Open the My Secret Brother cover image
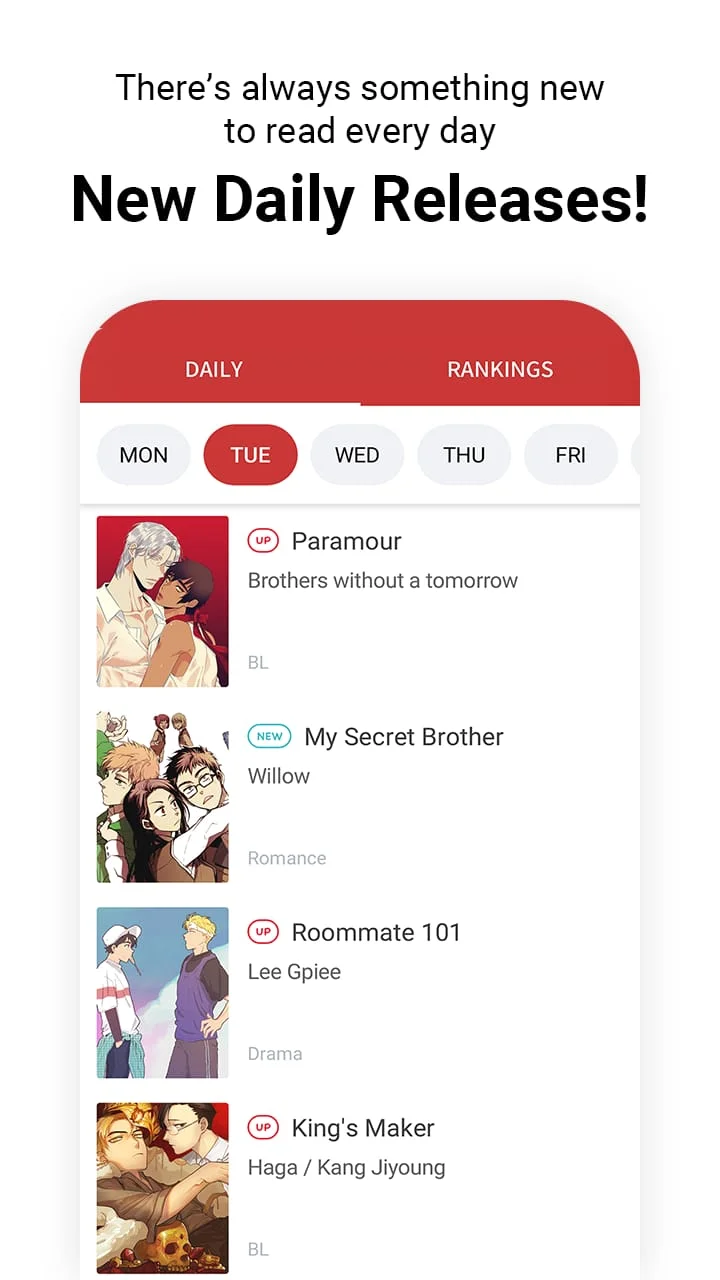Viewport: 720px width, 1280px height. tap(162, 796)
